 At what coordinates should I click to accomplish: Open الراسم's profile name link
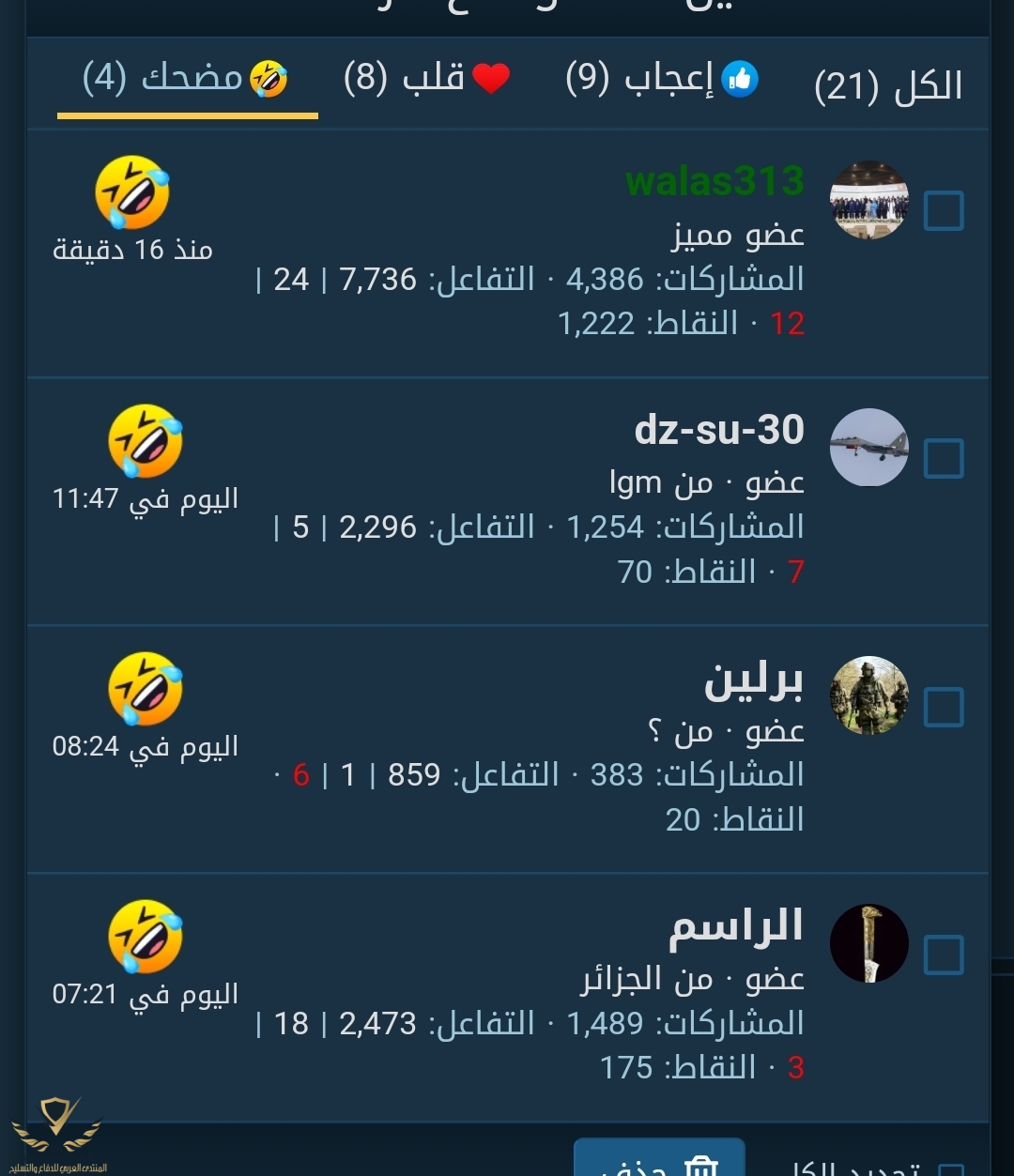(x=736, y=926)
